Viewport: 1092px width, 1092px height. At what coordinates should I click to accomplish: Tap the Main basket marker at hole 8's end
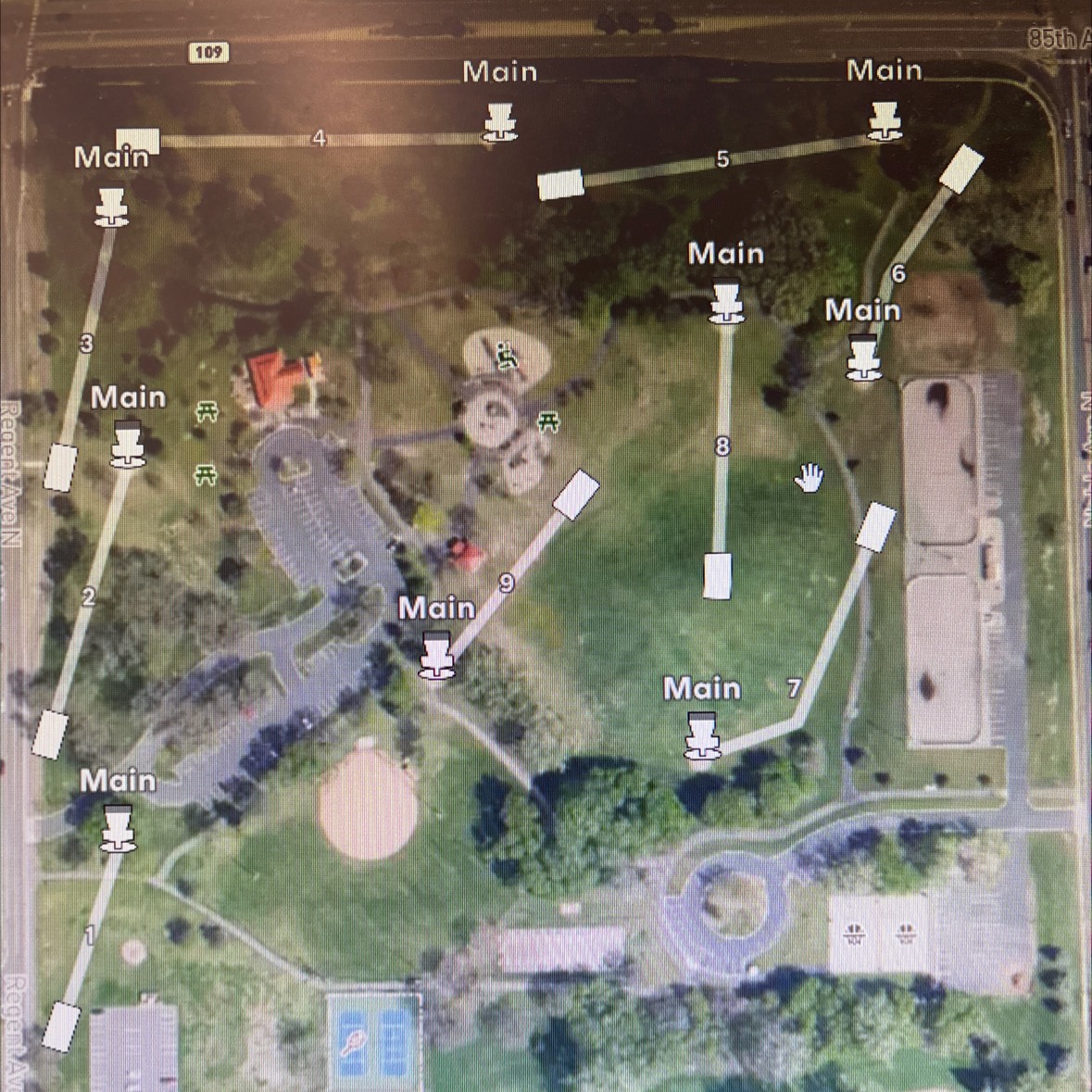point(725,300)
